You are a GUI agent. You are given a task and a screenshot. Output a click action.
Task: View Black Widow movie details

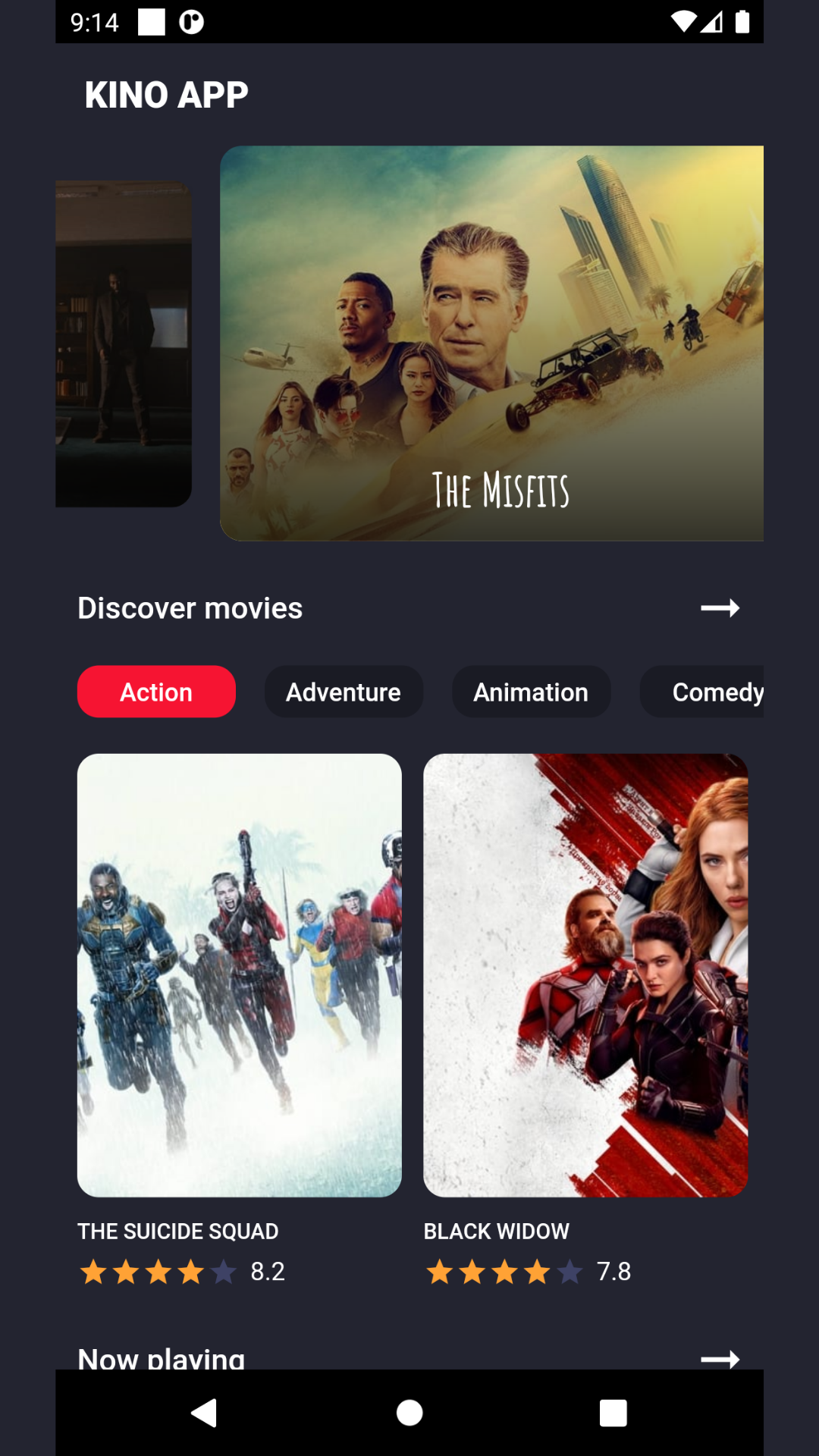585,975
